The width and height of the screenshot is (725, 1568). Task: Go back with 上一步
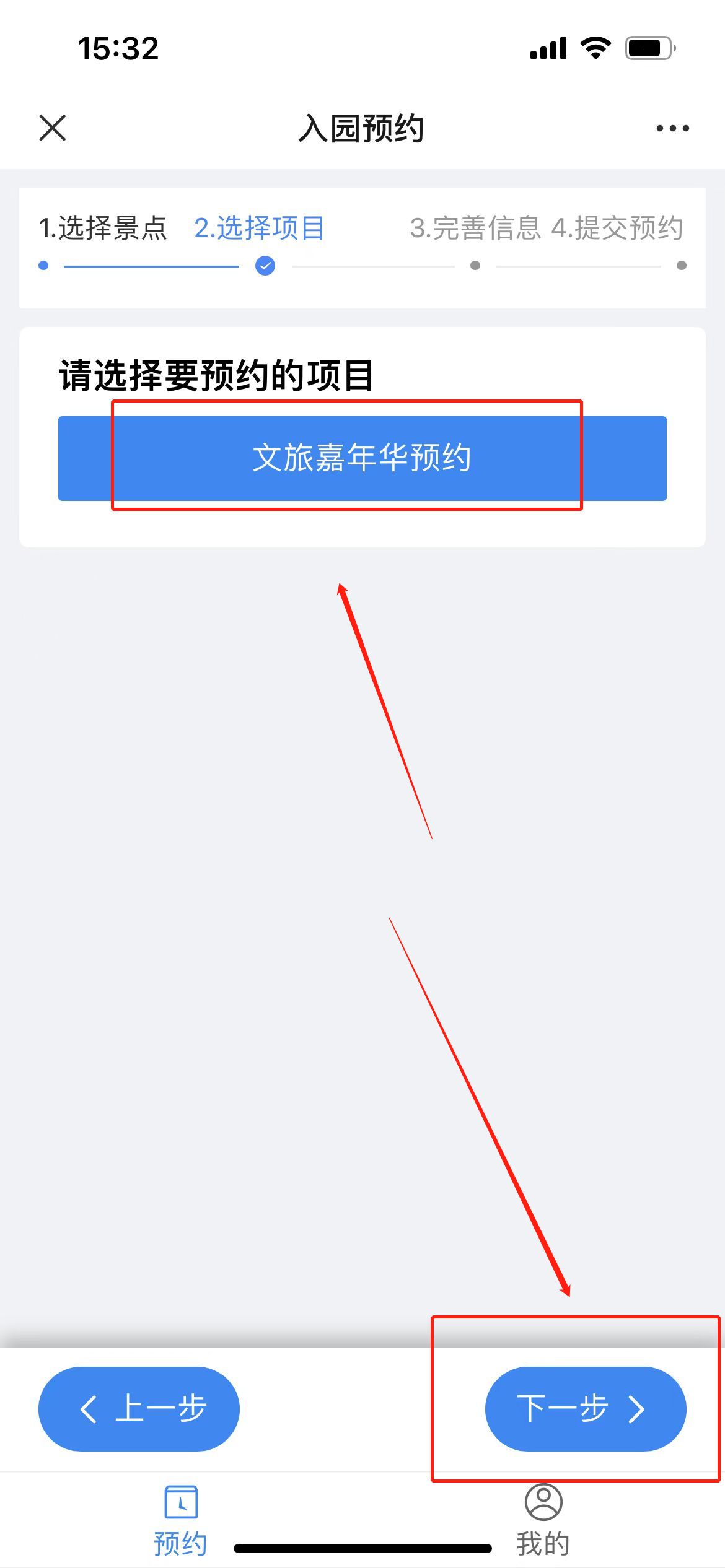139,1409
